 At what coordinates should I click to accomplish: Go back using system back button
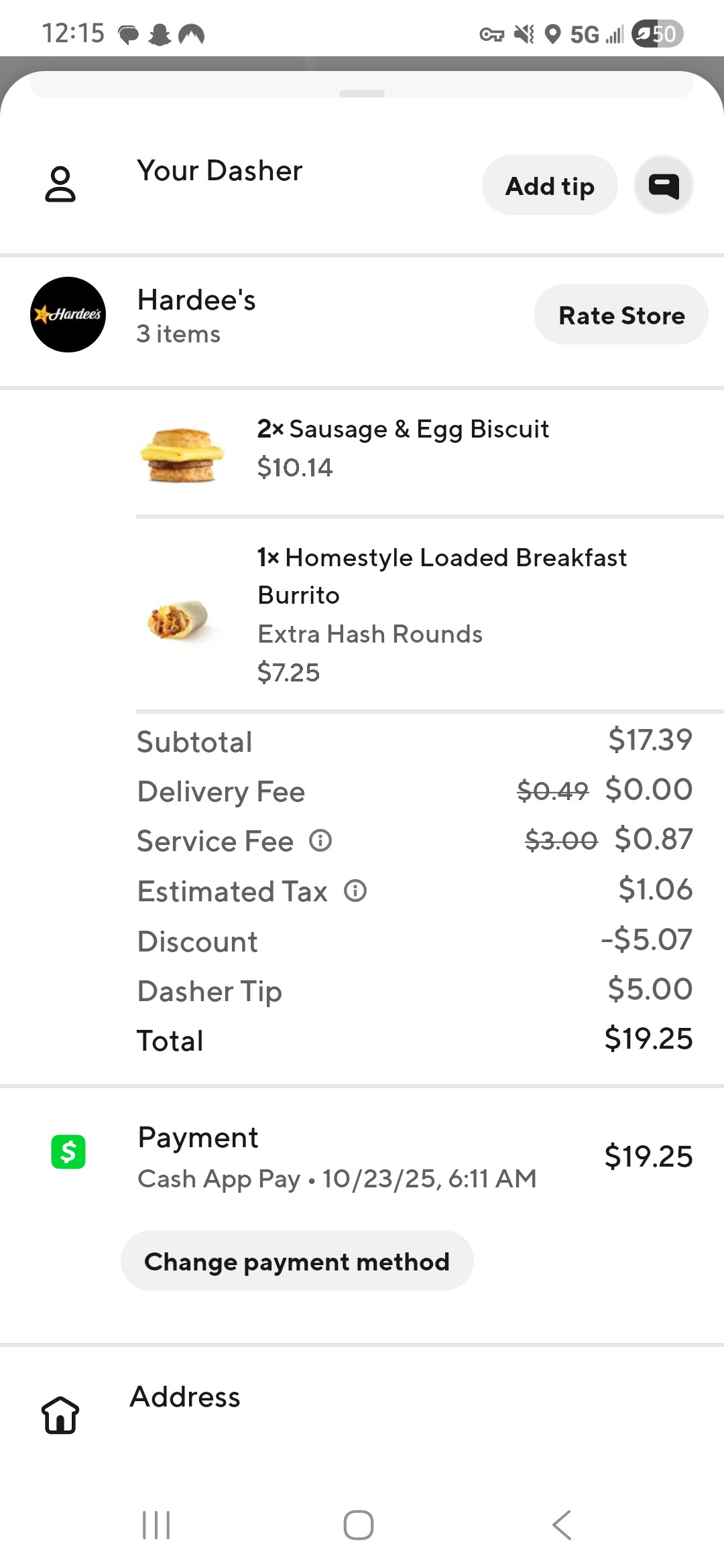click(x=562, y=1525)
